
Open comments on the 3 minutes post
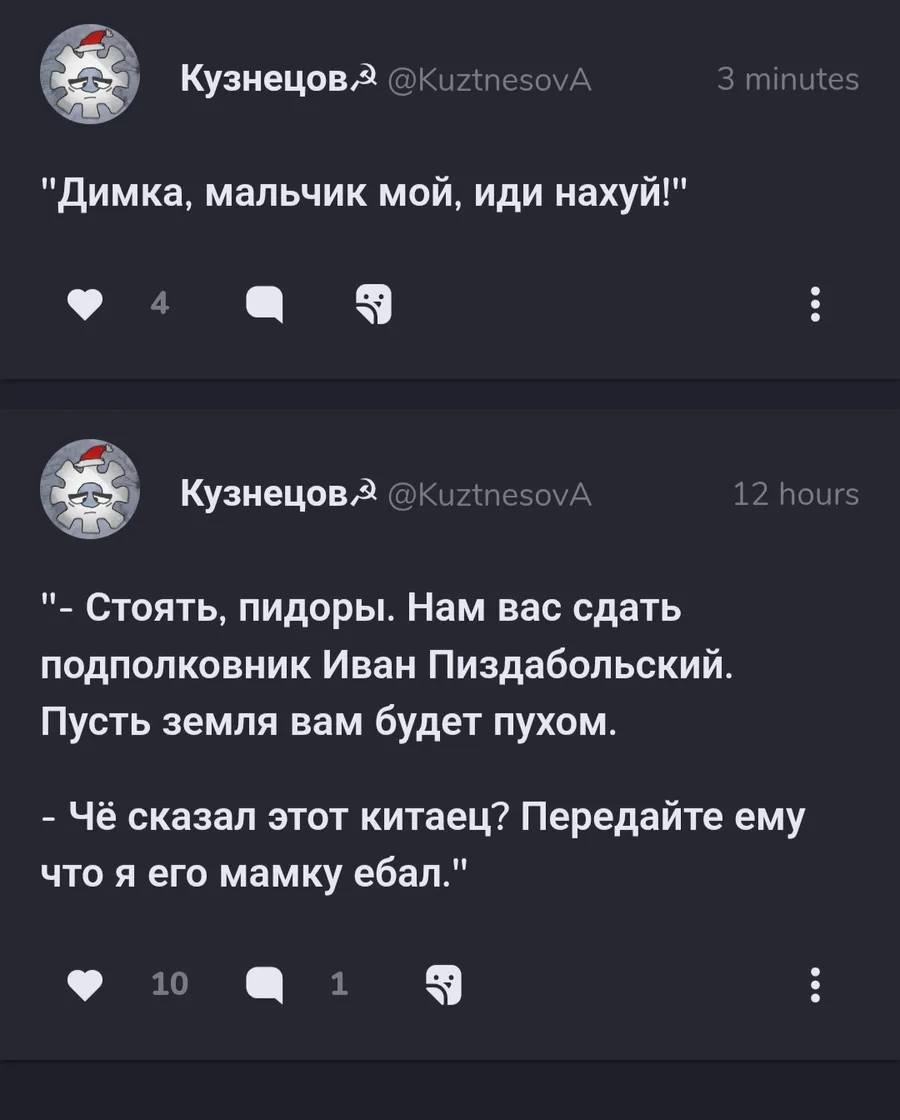[x=264, y=305]
